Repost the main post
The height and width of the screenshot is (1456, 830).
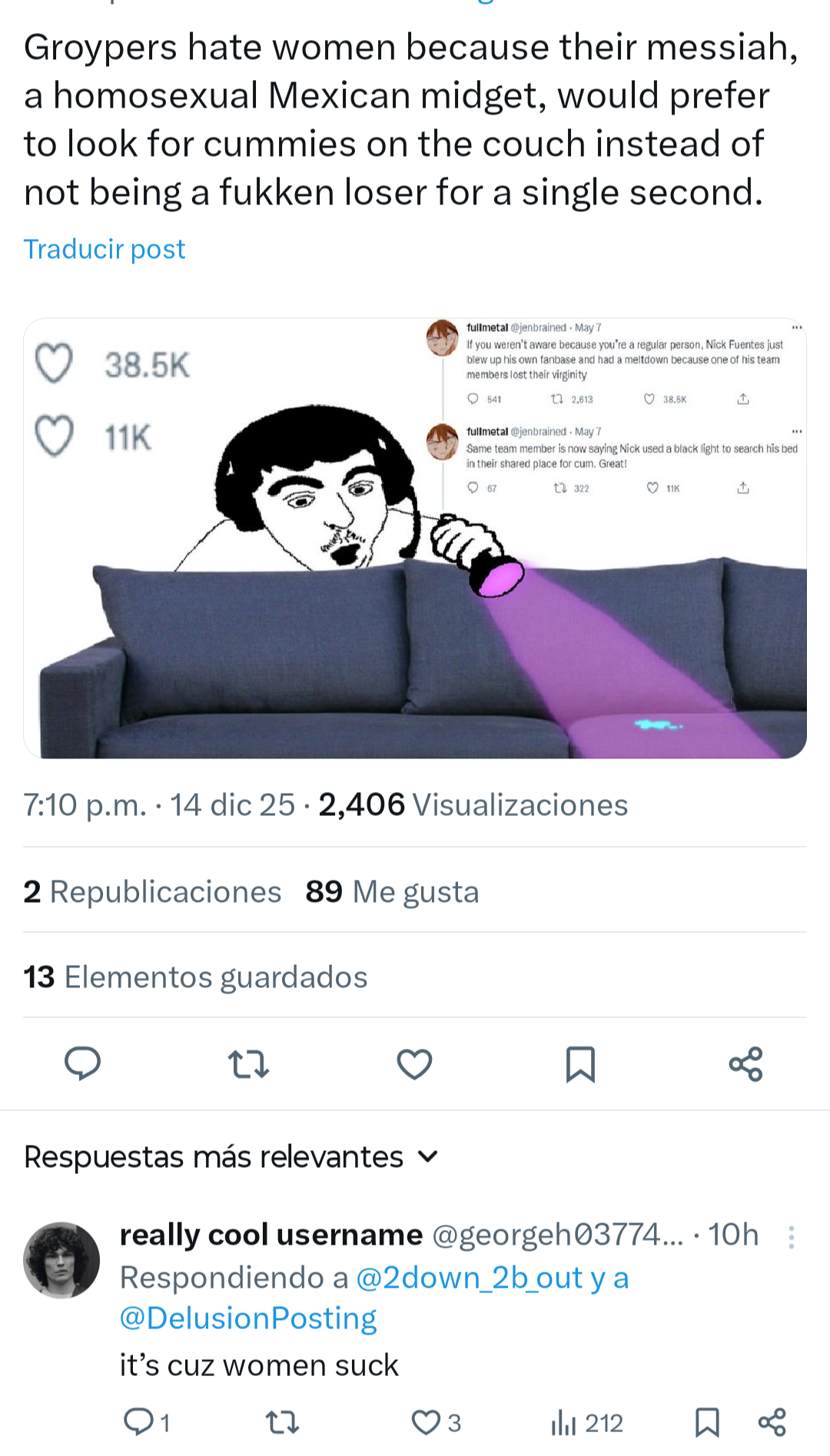[248, 1064]
